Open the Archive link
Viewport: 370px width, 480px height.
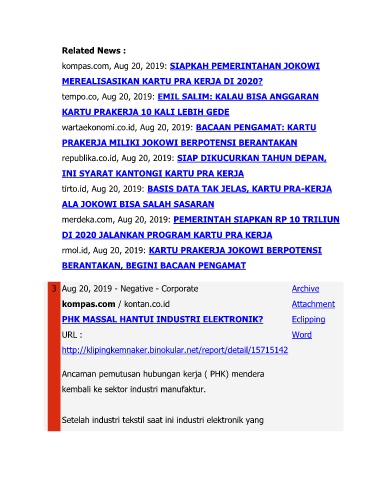(305, 289)
